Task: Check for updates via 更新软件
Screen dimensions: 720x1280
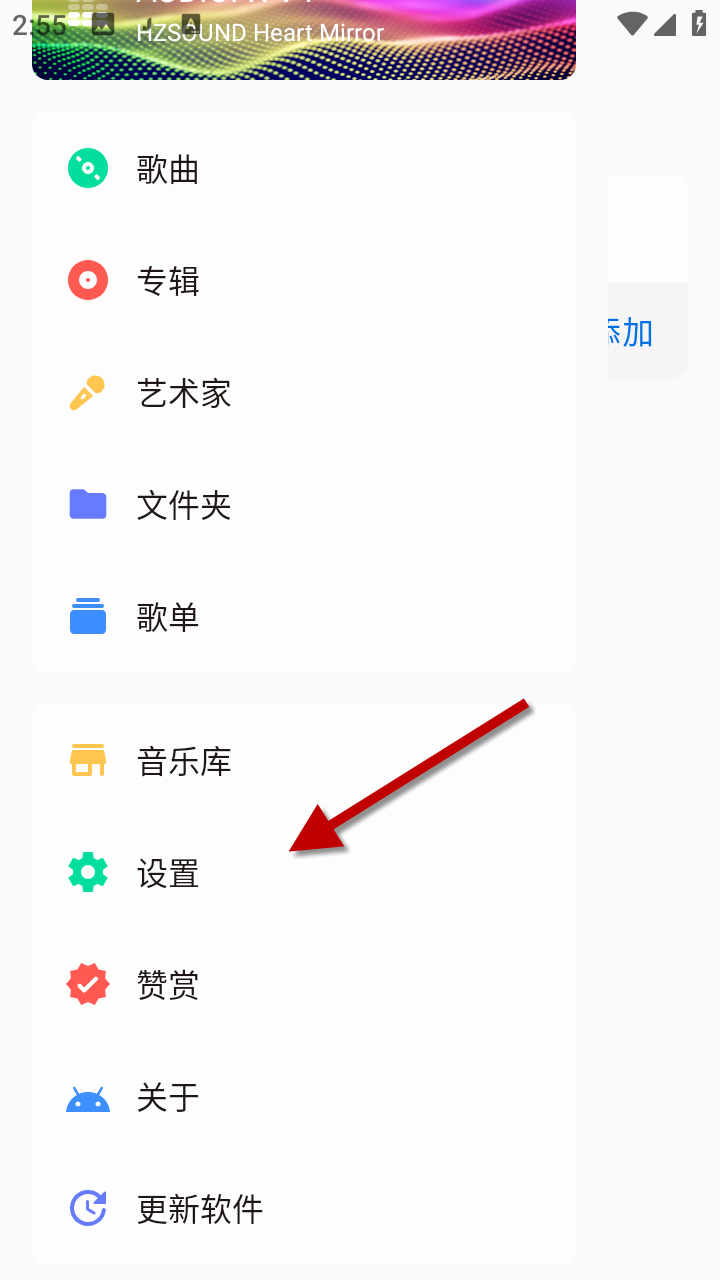Action: 200,1210
